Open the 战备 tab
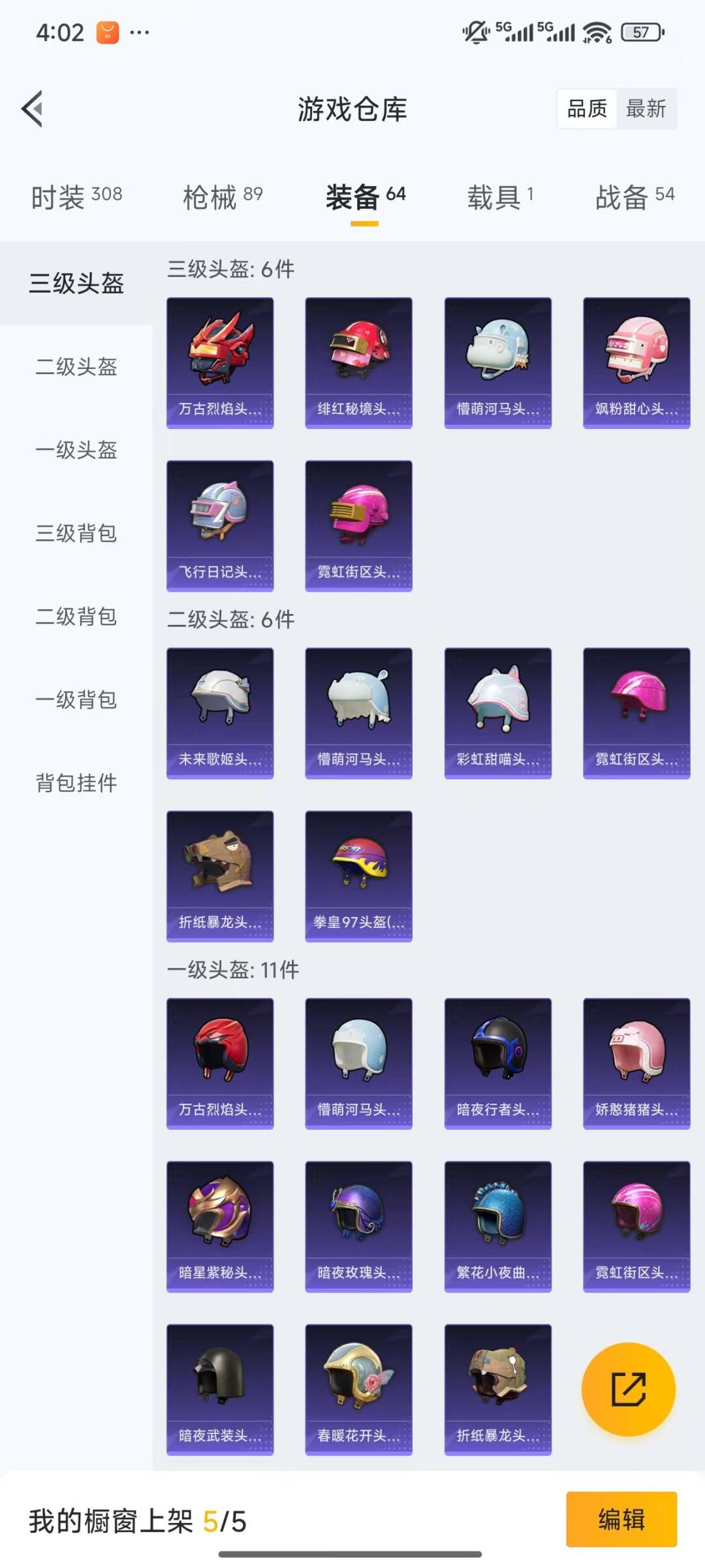Screen dimensions: 705x1568 tap(634, 197)
